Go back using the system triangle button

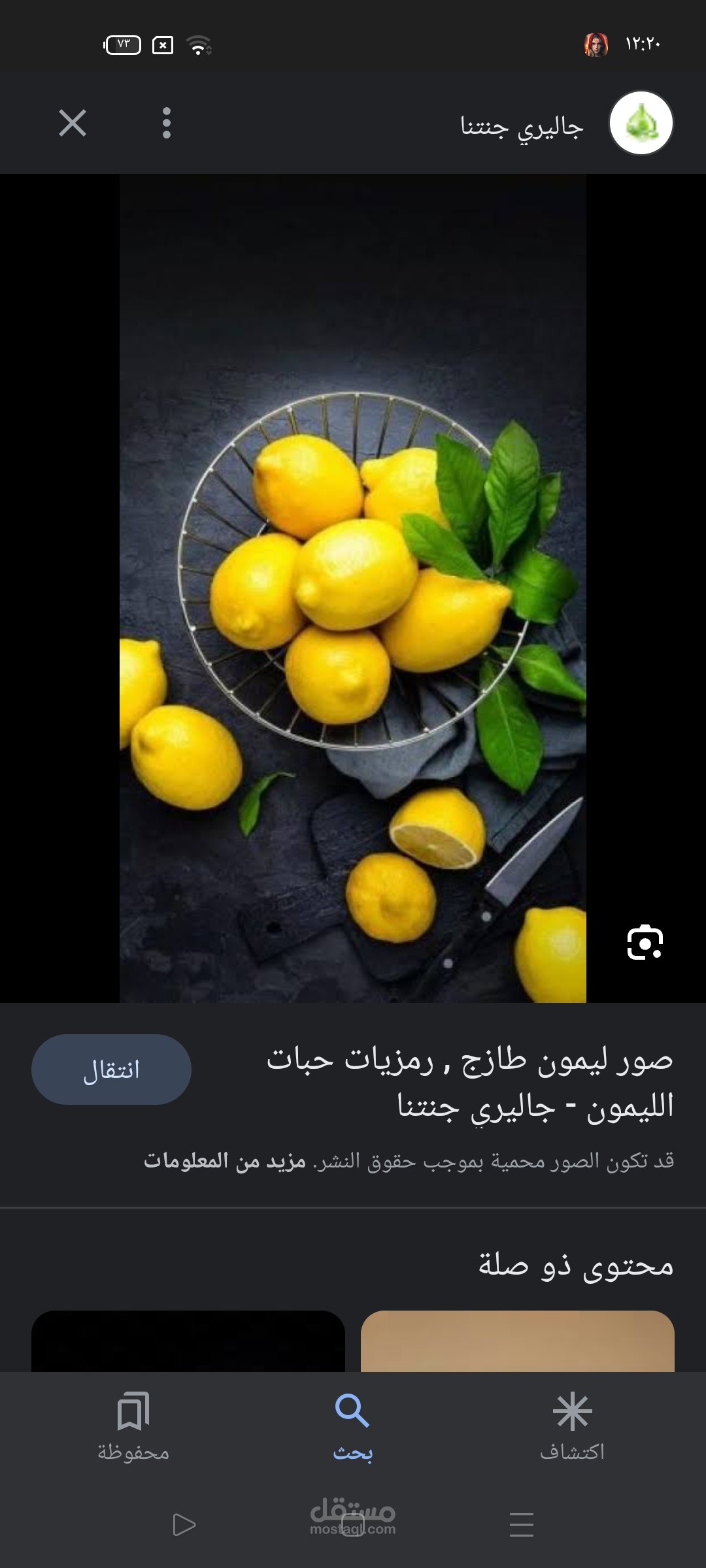184,1525
